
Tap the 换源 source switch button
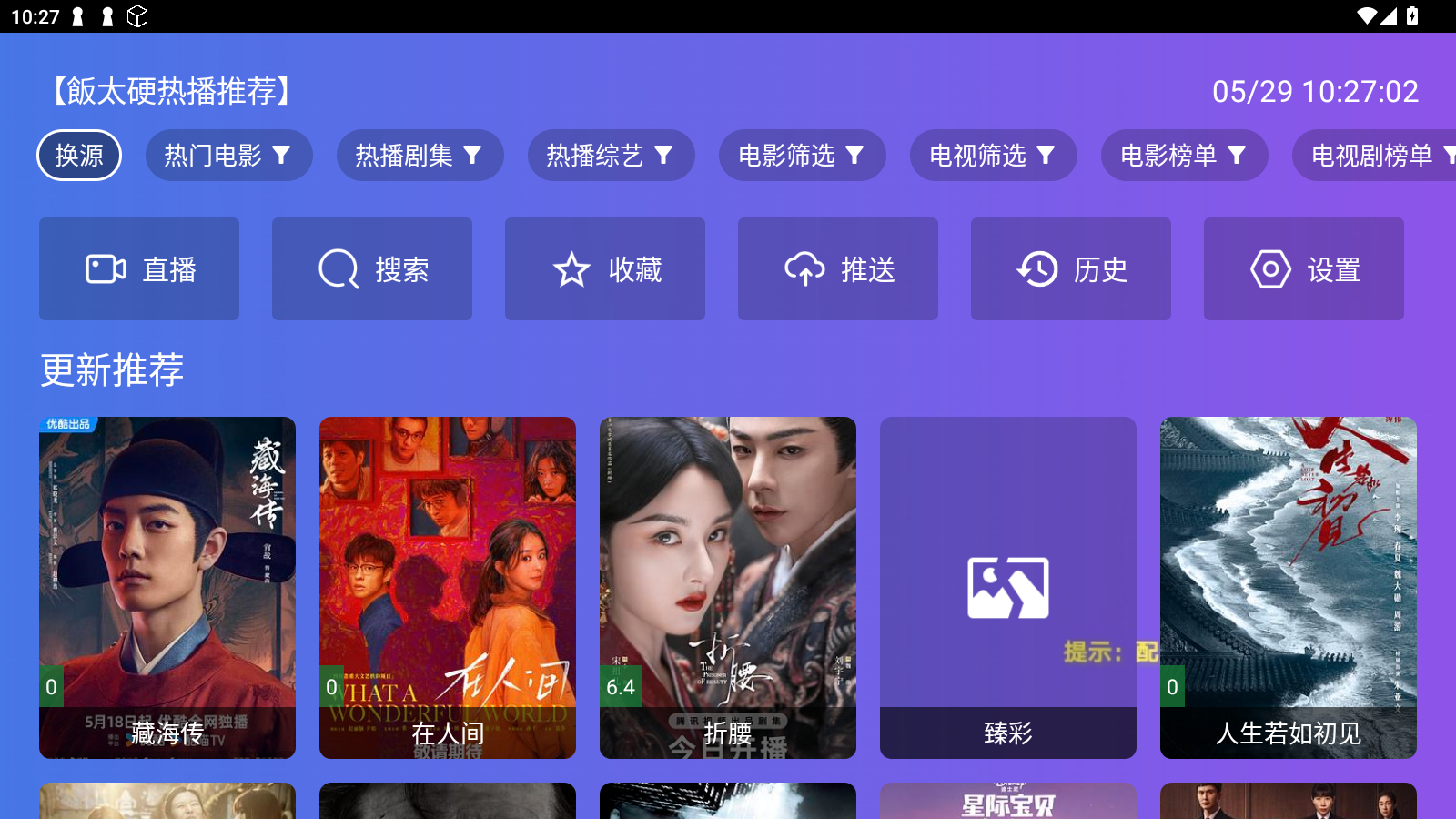point(79,156)
